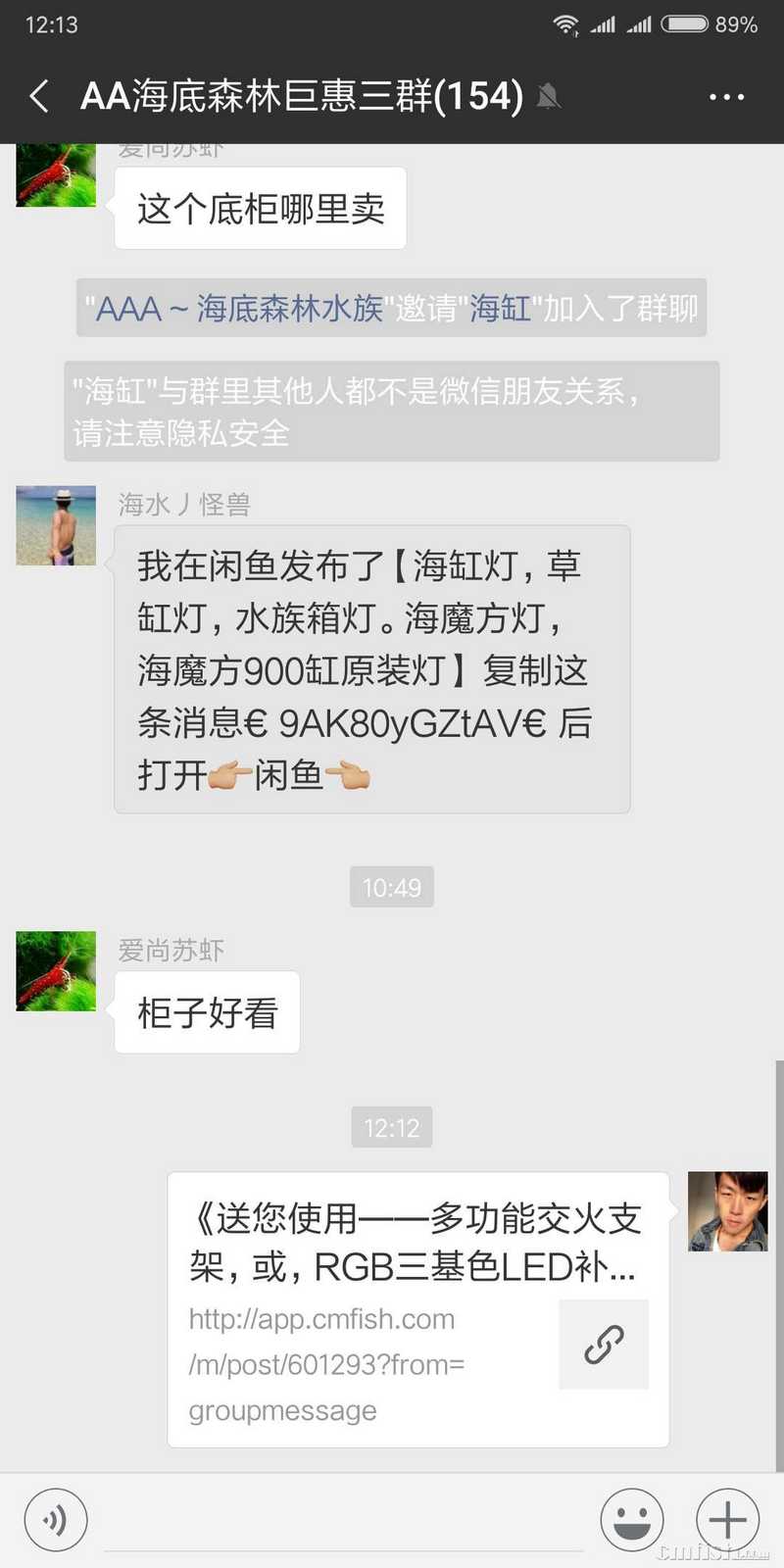Viewport: 784px width, 1568px height.
Task: Open my own avatar next to link card
Action: point(727,1211)
